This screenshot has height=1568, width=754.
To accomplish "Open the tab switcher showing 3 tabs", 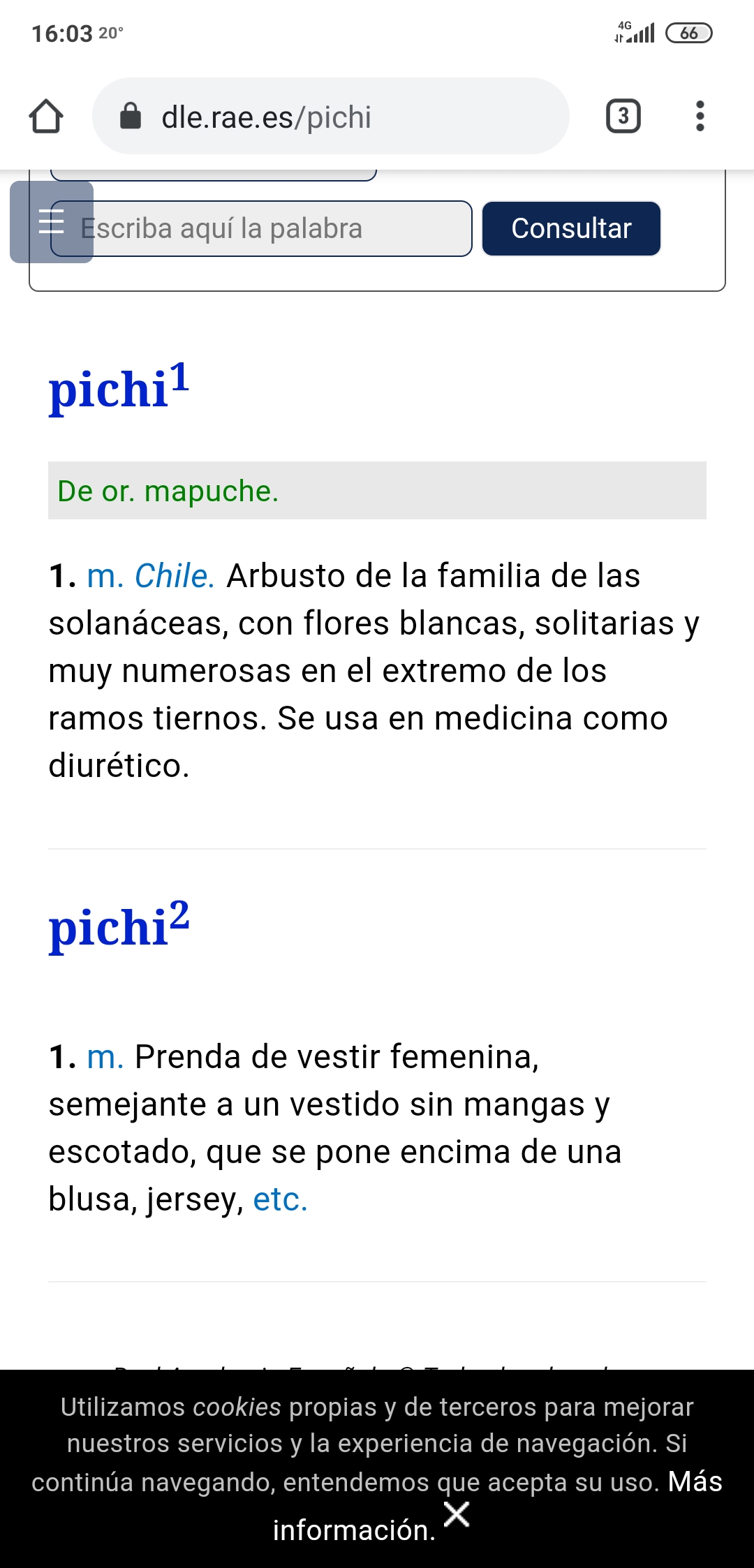I will 623,117.
